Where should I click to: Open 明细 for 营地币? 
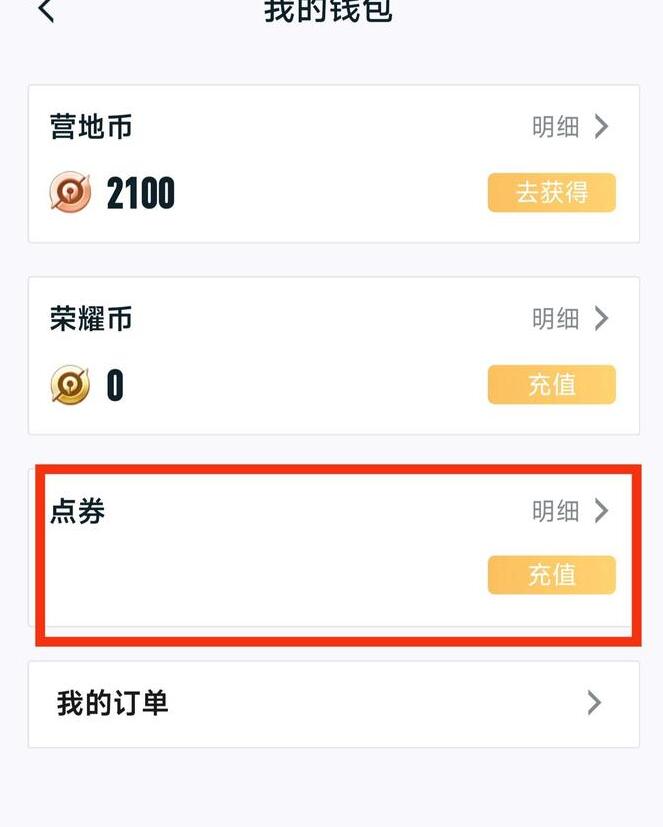[x=570, y=127]
